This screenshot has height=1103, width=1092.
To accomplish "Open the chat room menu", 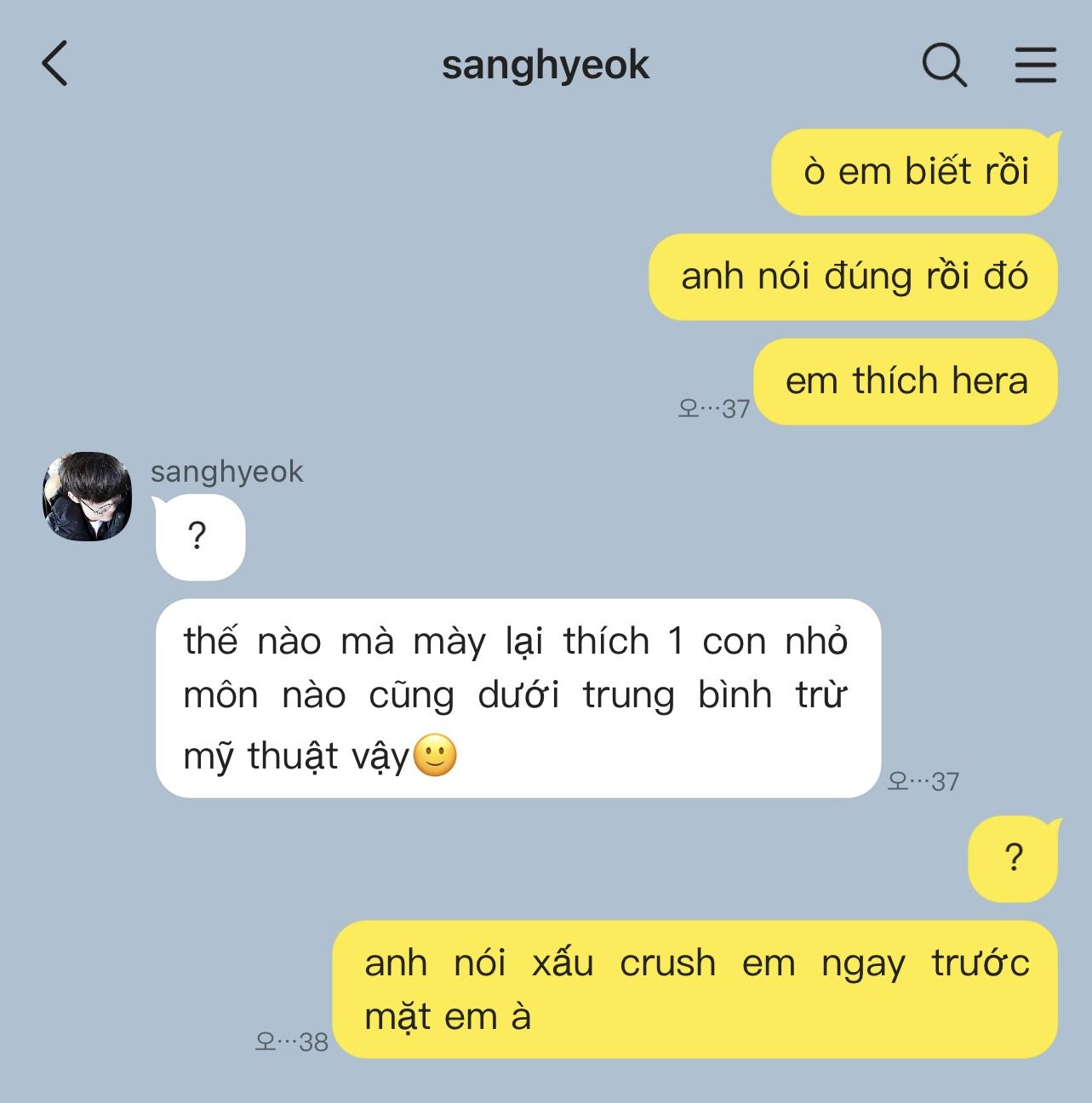I will click(x=1035, y=65).
